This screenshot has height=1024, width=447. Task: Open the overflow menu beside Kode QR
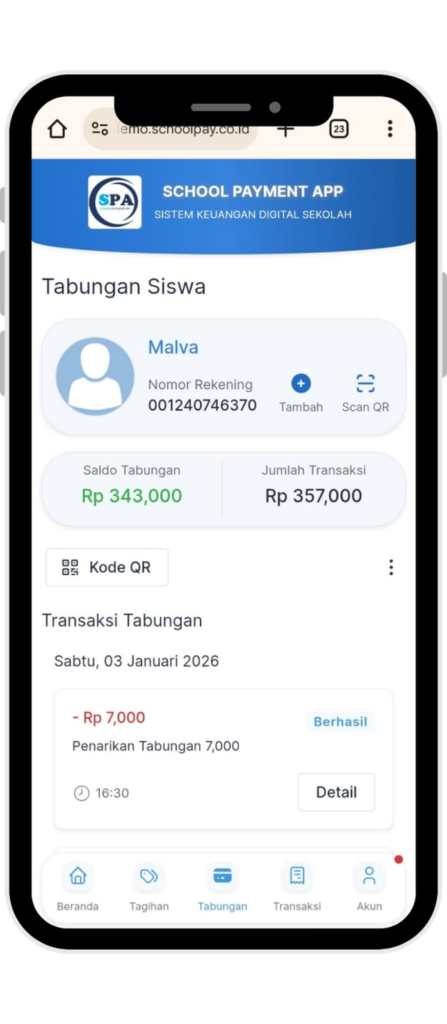click(x=391, y=567)
